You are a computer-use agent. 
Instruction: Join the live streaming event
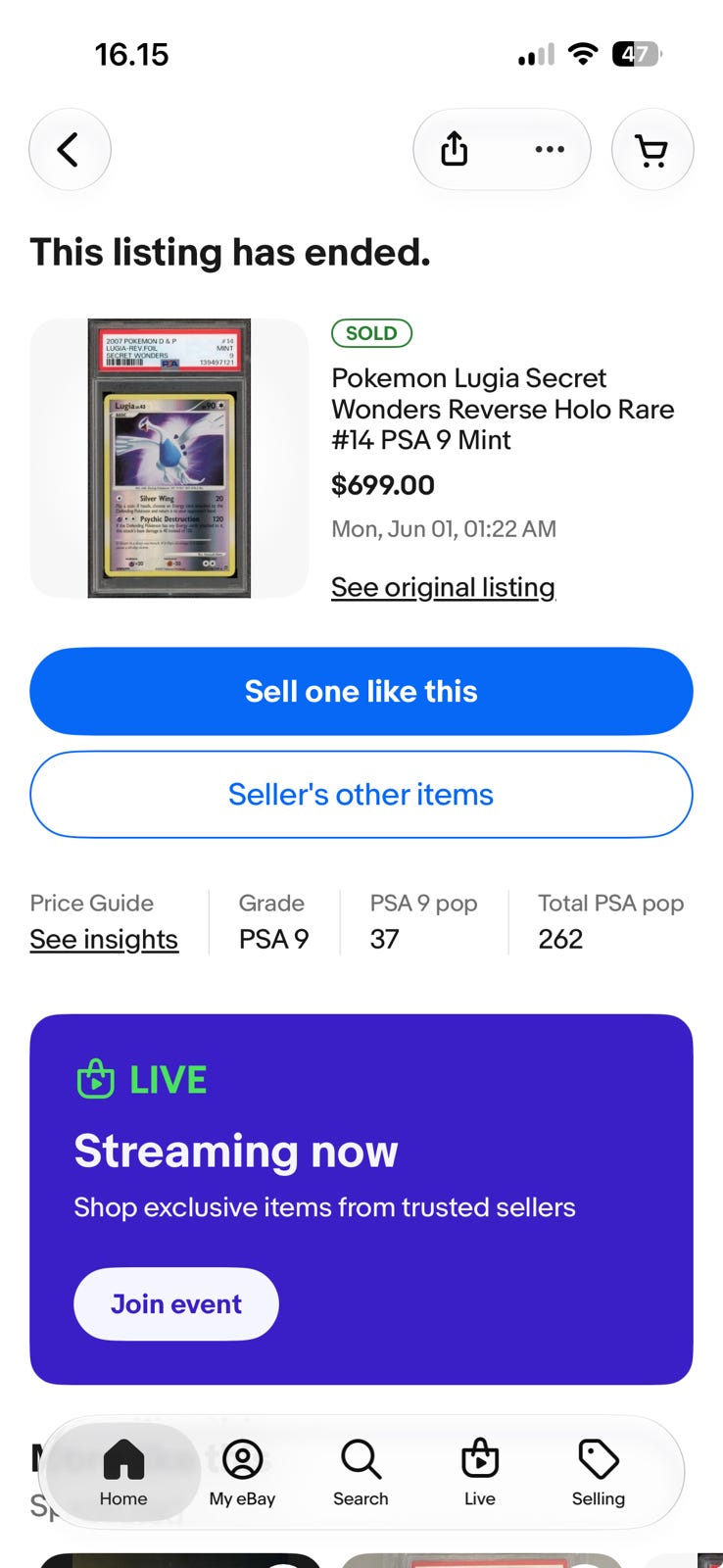pyautogui.click(x=176, y=1304)
